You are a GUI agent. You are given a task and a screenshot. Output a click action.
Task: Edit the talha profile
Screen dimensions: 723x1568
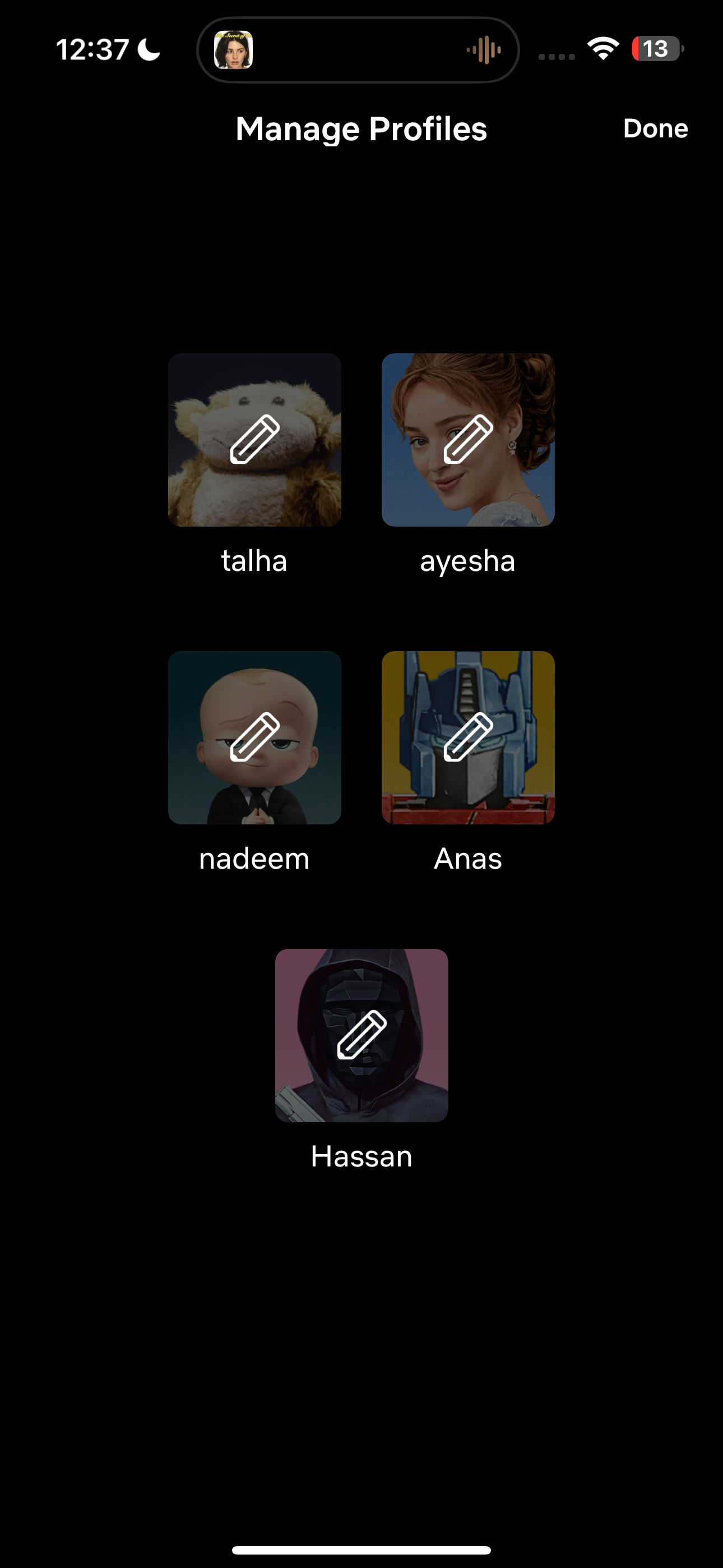pyautogui.click(x=254, y=440)
